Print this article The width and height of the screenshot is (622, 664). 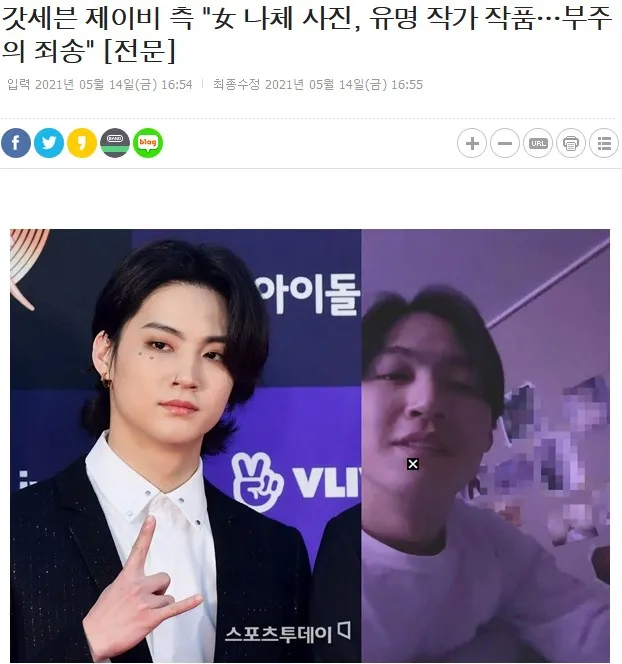[x=571, y=143]
